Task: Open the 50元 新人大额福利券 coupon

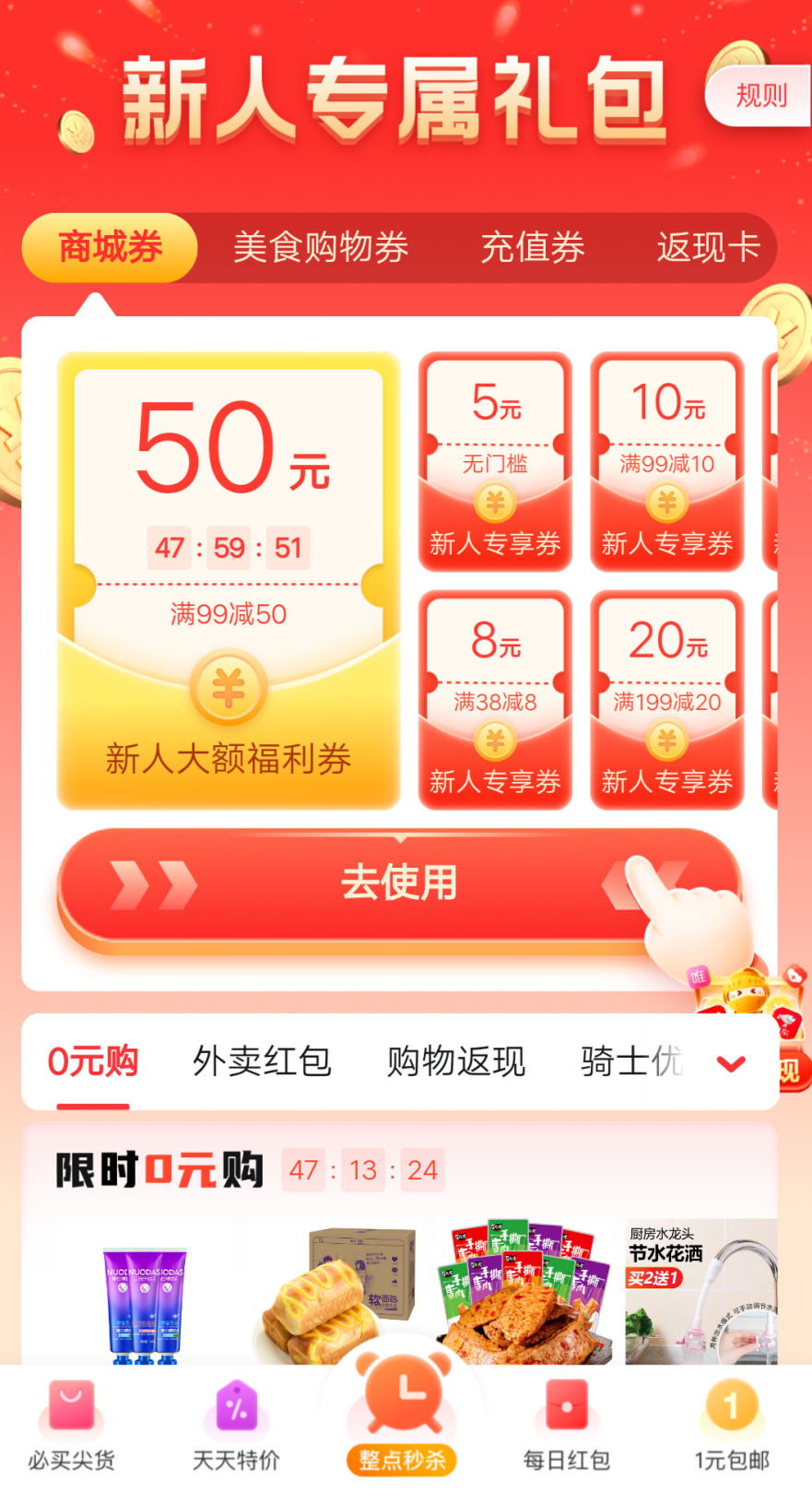Action: 229,580
